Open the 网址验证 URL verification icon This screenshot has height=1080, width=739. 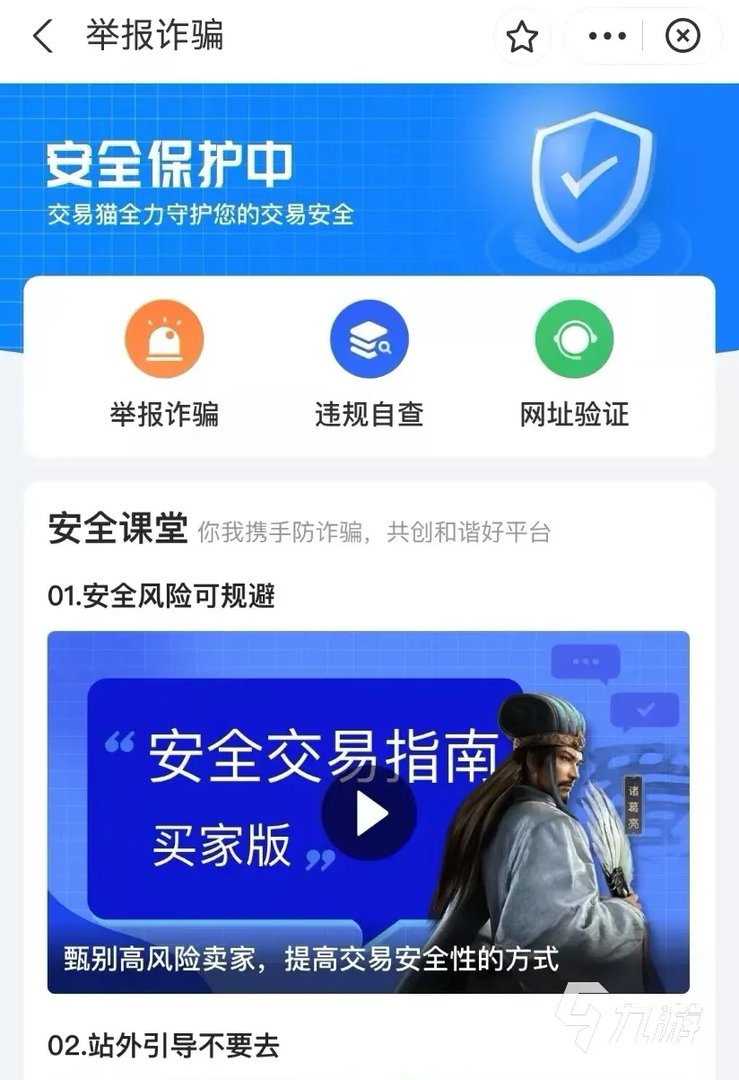coord(572,339)
